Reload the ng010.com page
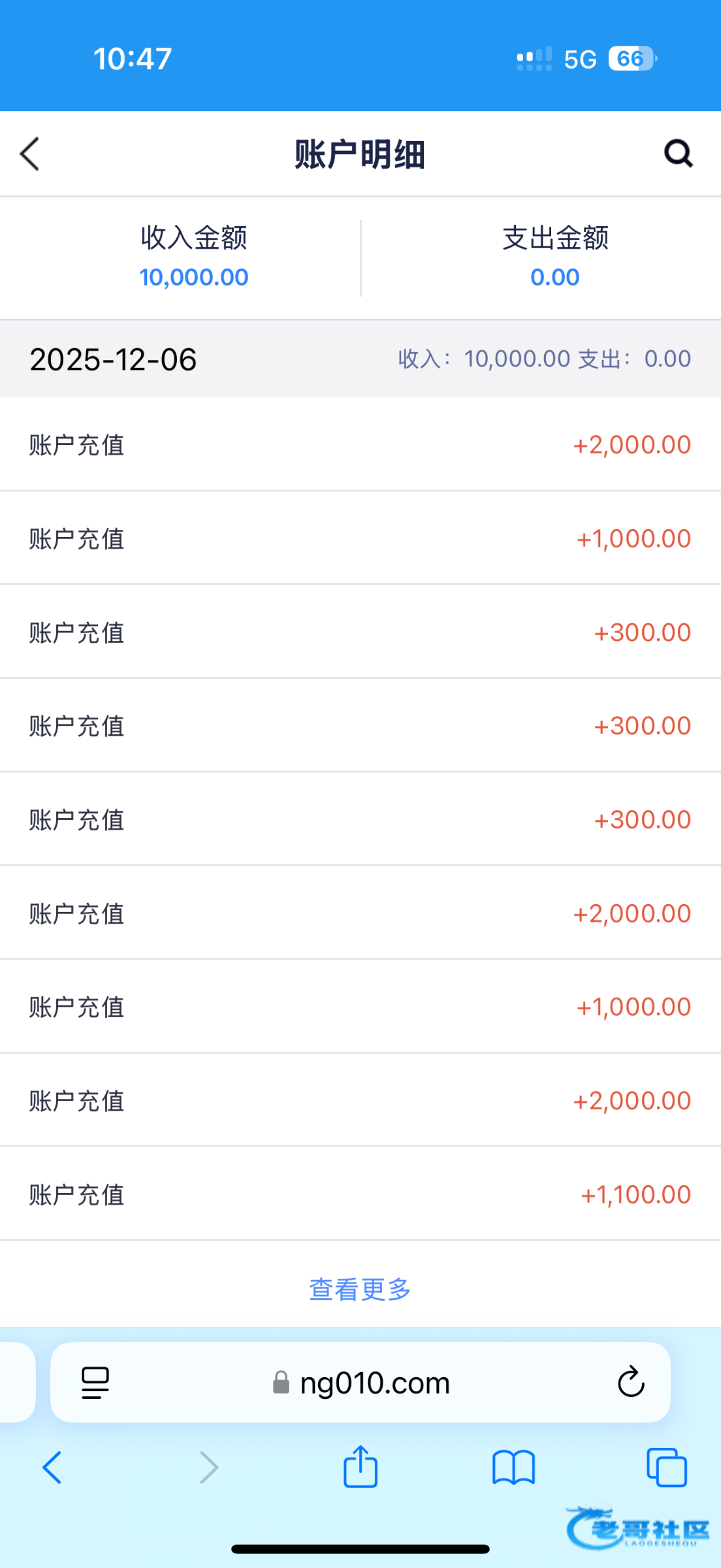721x1568 pixels. tap(631, 1382)
